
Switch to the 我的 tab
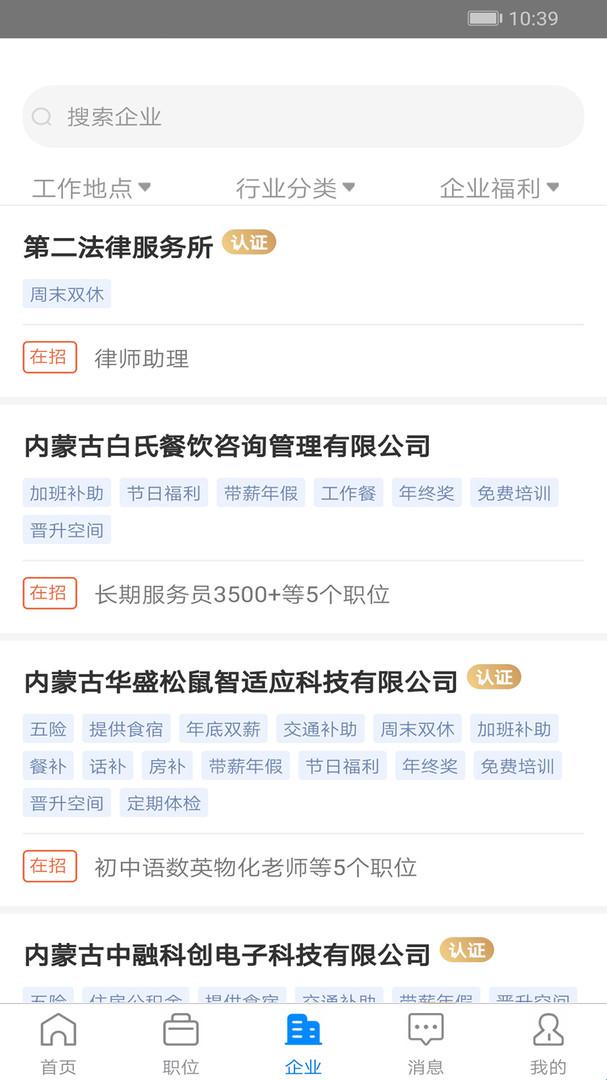pyautogui.click(x=548, y=1042)
